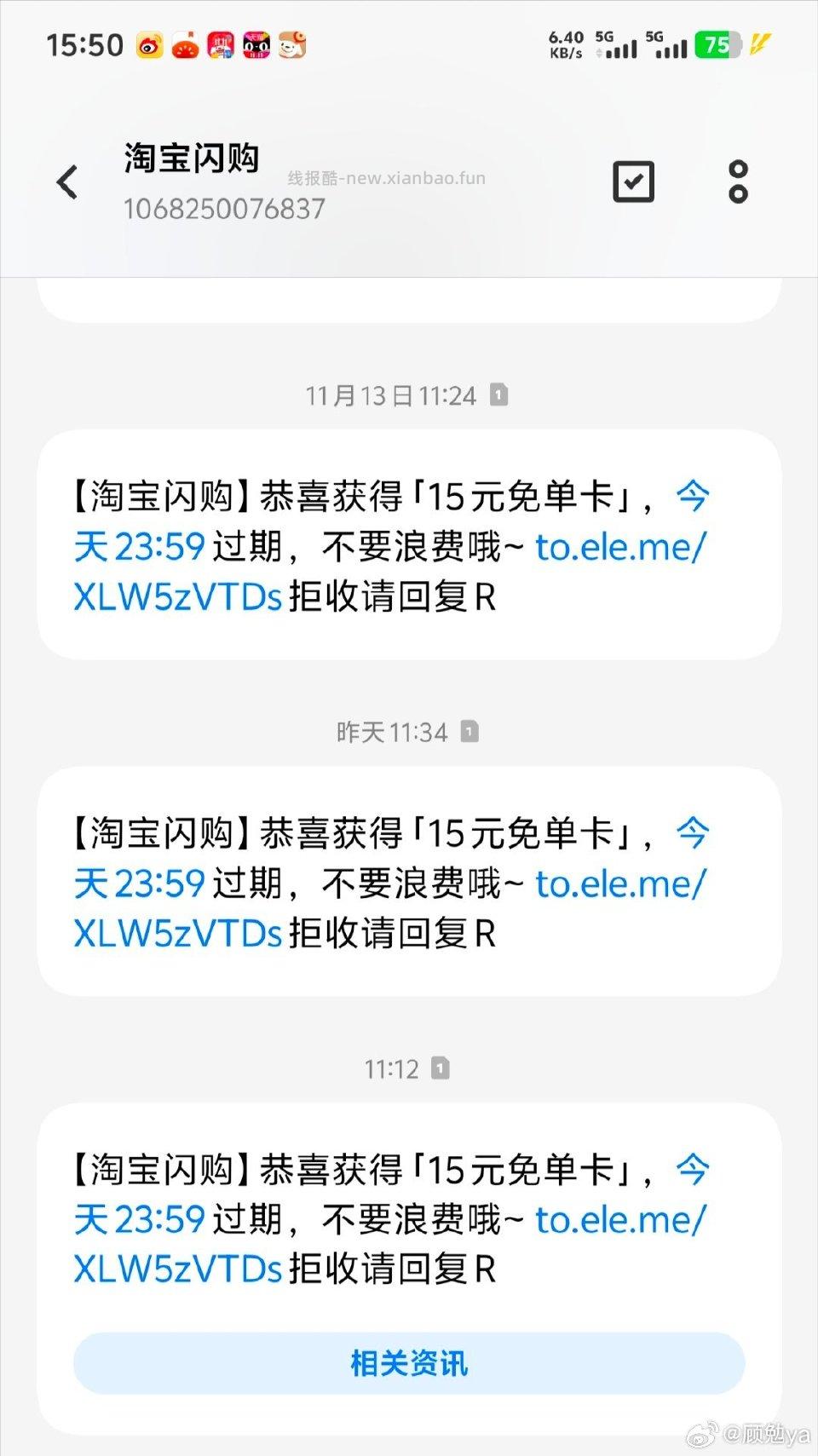The image size is (818, 1456).
Task: Open to.ele.me link in 昨天 11:34 message
Action: pyautogui.click(x=621, y=884)
